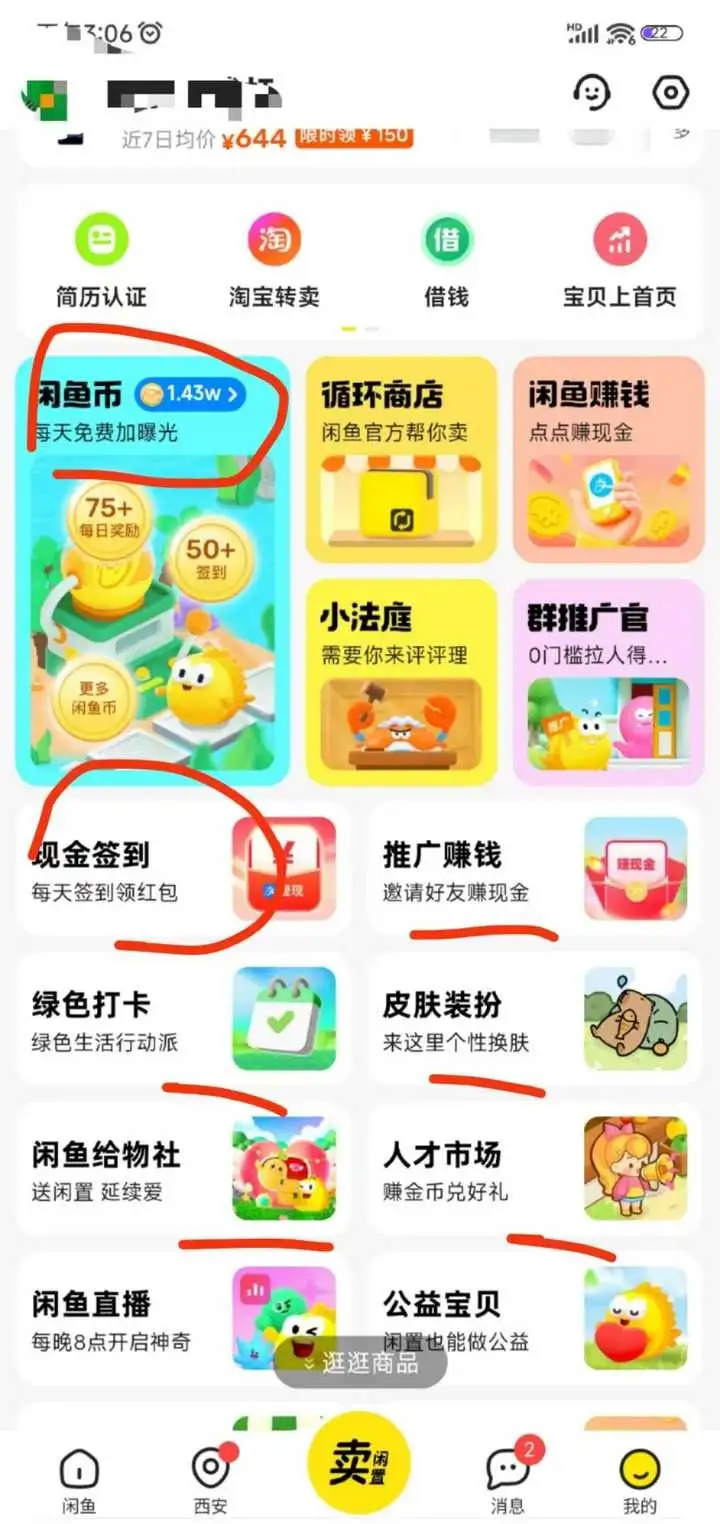Open the settings hexagon icon

coord(671,93)
